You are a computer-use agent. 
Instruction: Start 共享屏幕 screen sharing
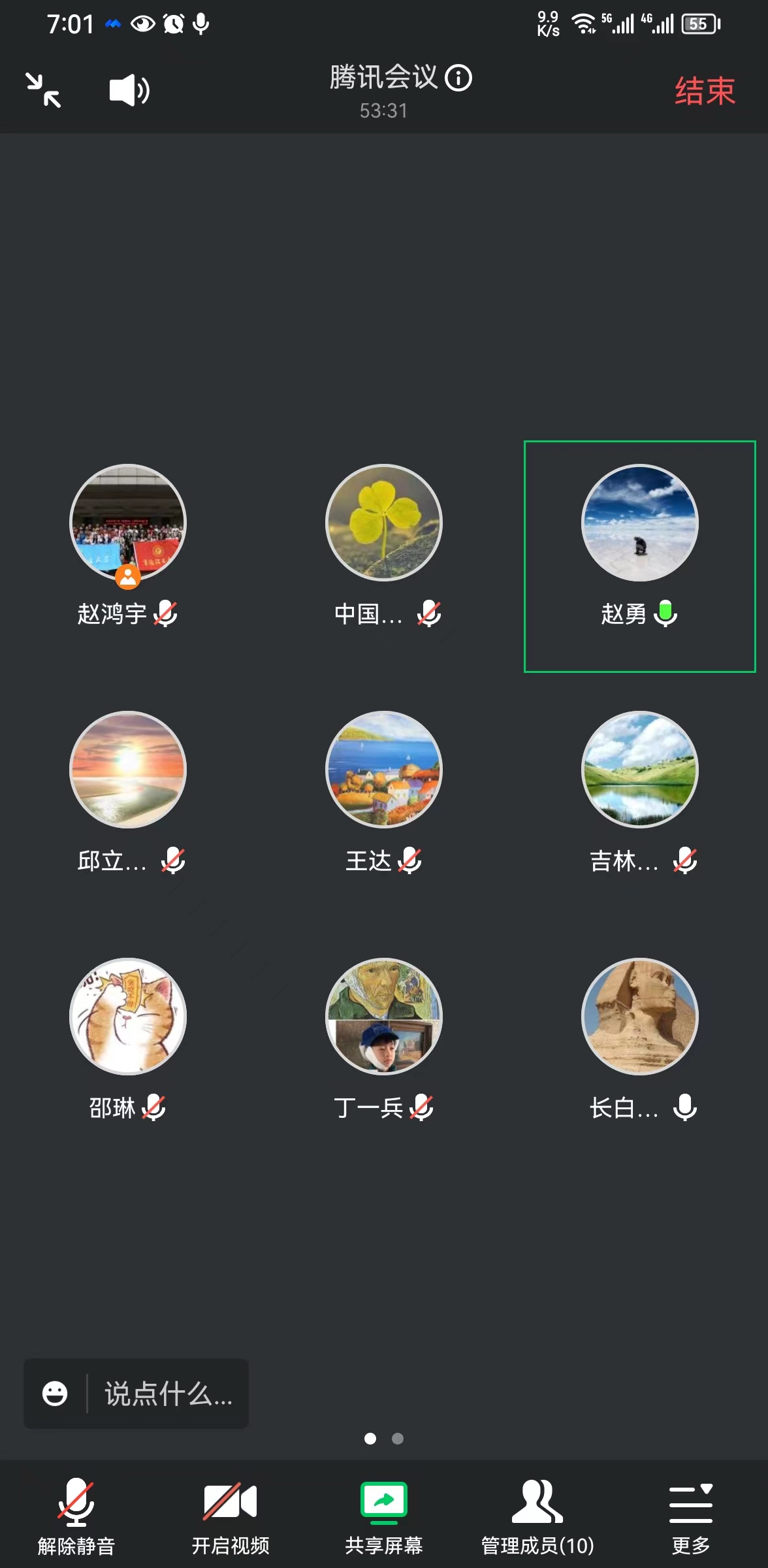pos(384,1516)
